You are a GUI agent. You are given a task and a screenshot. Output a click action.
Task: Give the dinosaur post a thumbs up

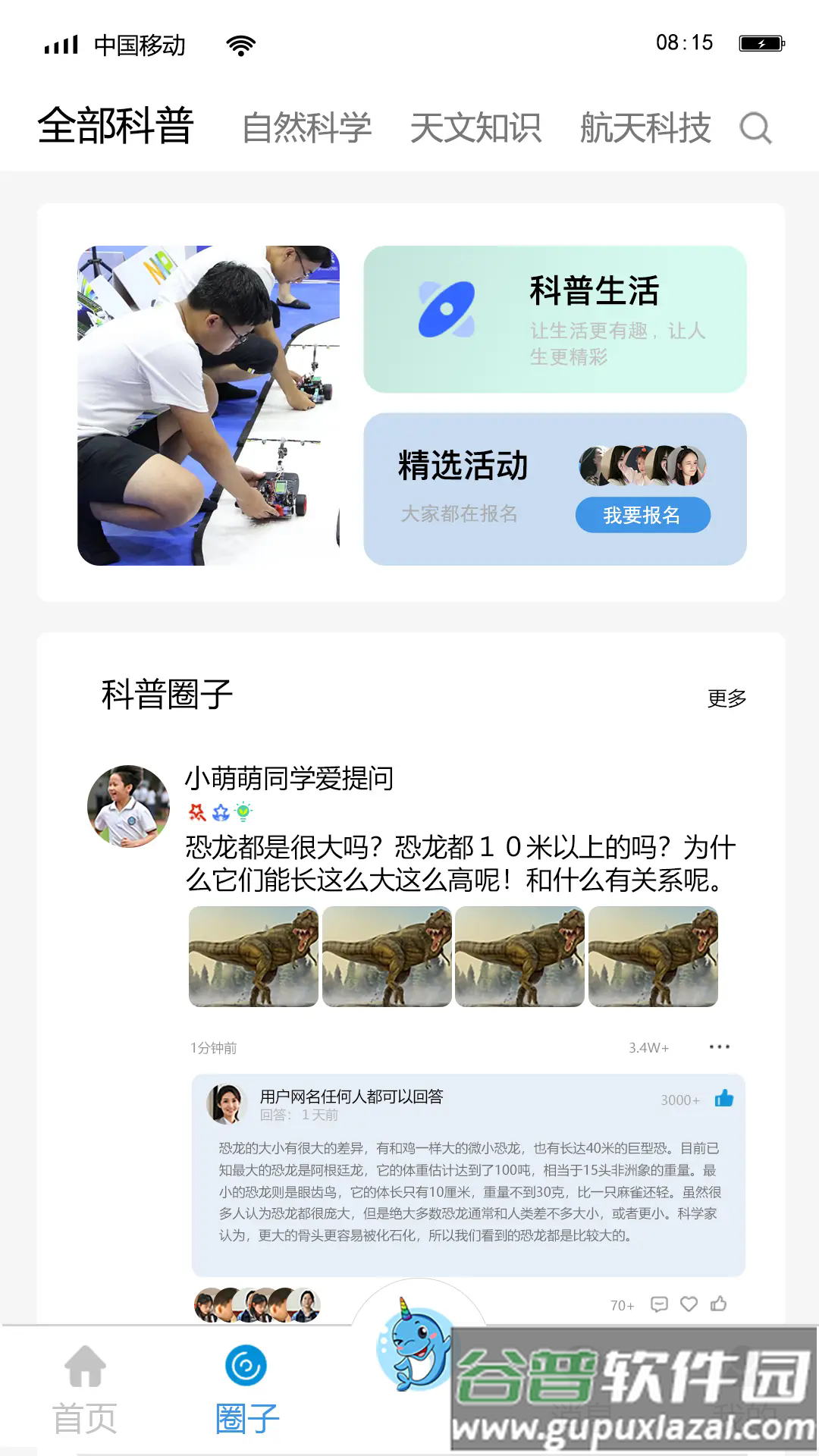pyautogui.click(x=718, y=1304)
